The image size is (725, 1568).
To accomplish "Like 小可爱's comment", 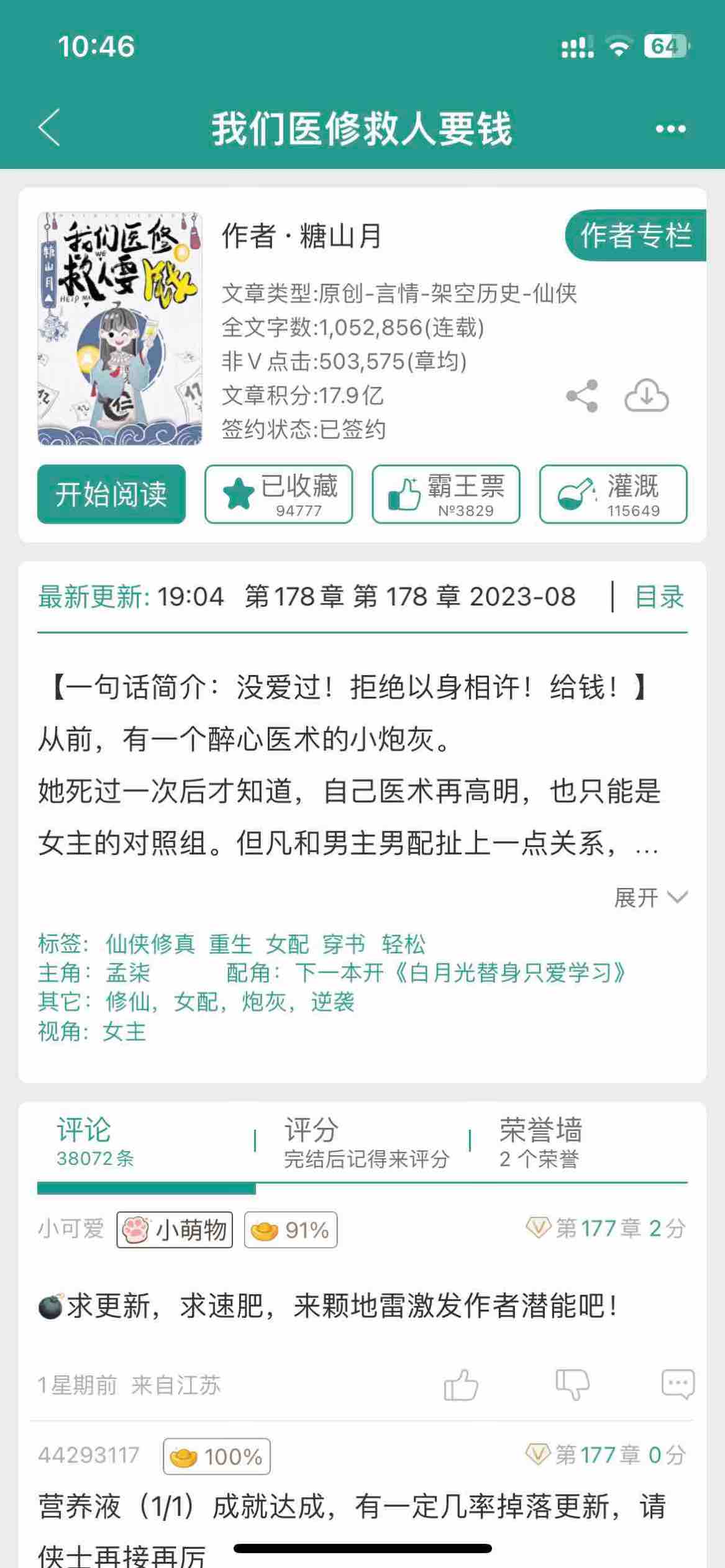I will [461, 1385].
